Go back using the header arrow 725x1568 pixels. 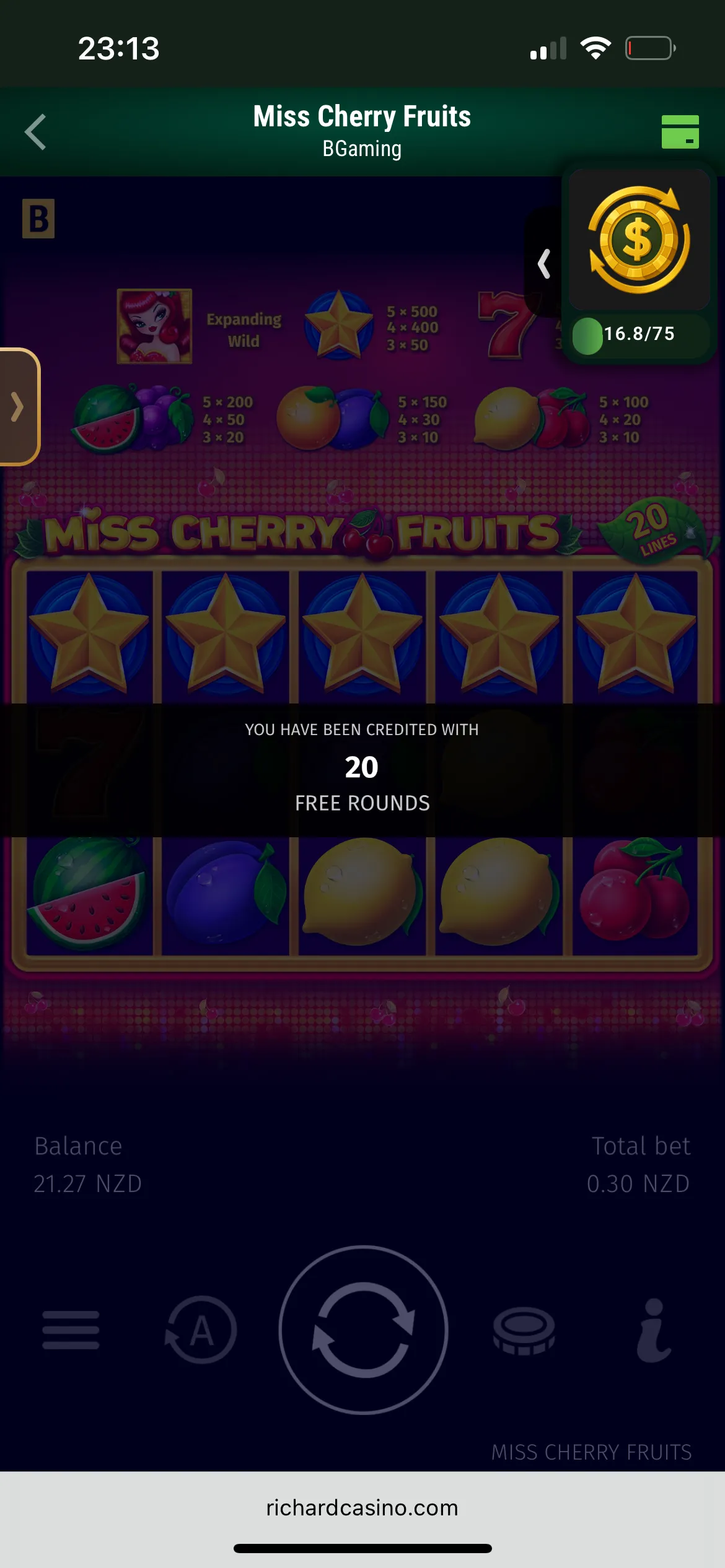pyautogui.click(x=35, y=132)
